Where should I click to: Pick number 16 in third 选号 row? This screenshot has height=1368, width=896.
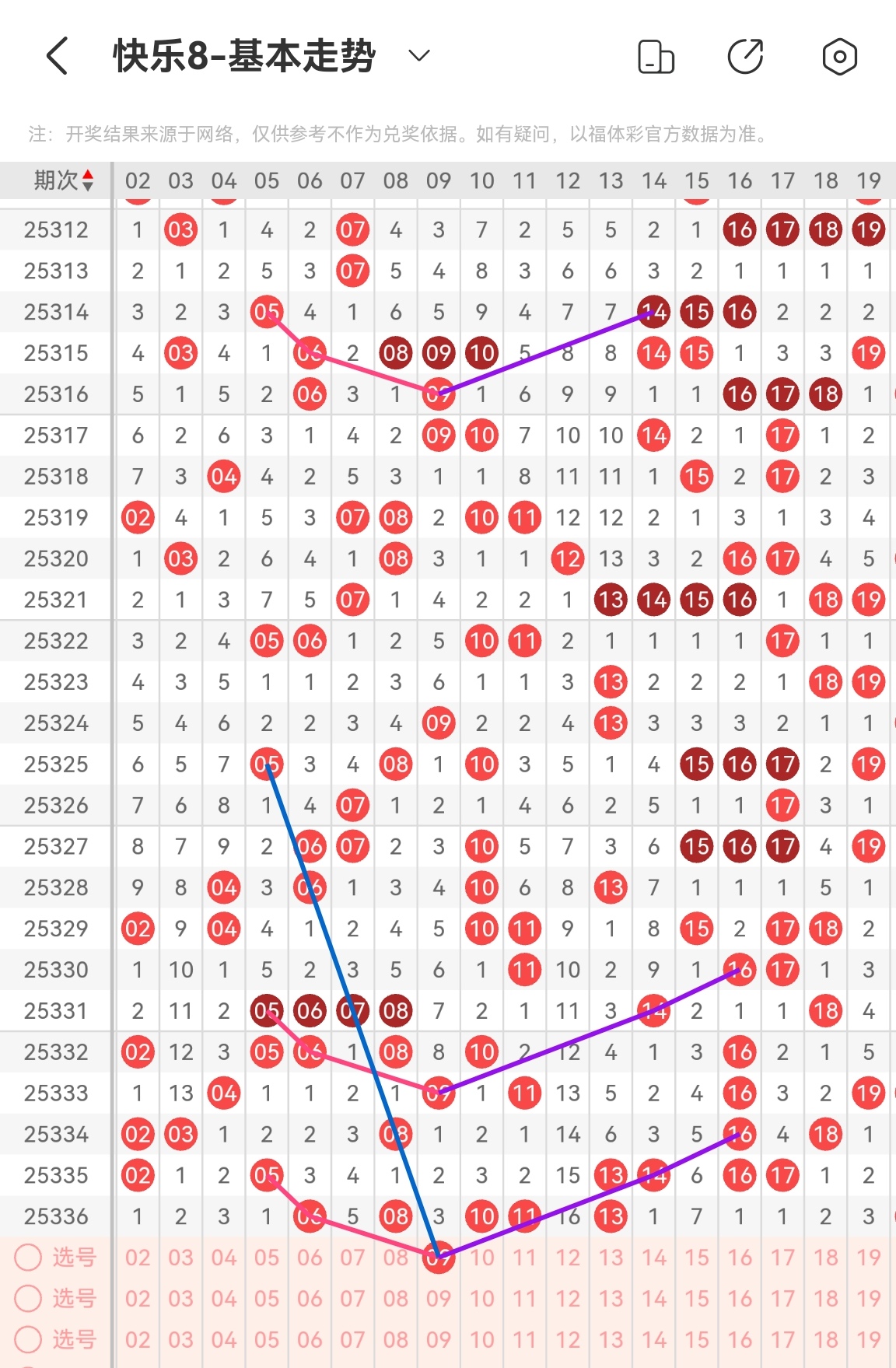pyautogui.click(x=740, y=1339)
